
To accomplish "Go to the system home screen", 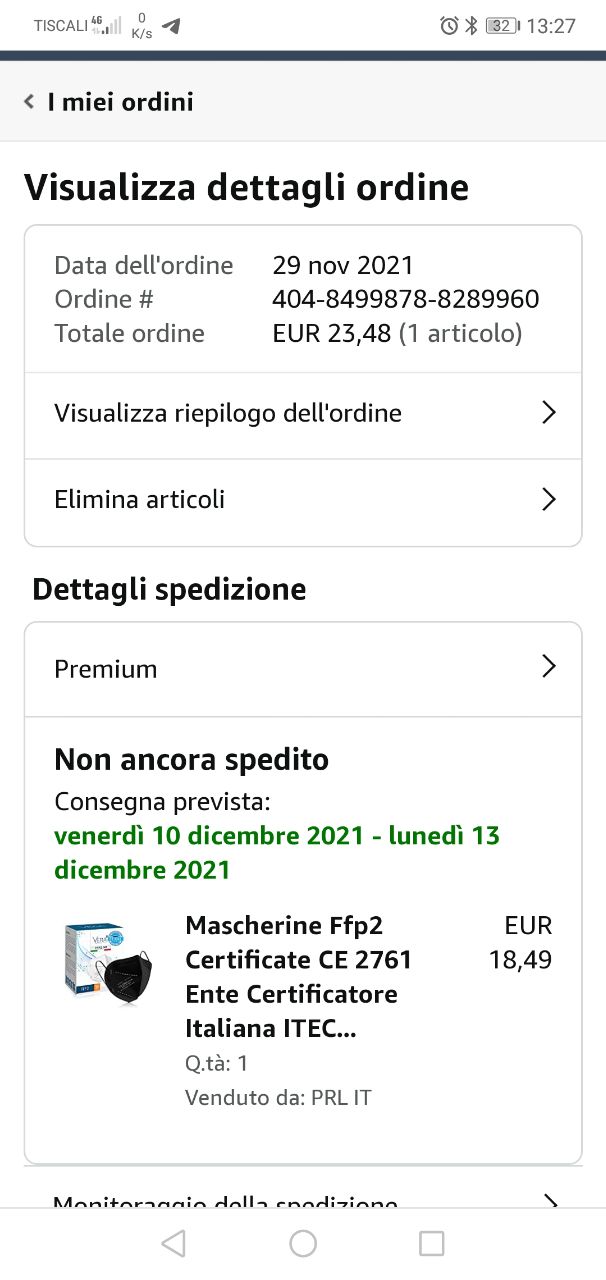I will [x=303, y=1243].
